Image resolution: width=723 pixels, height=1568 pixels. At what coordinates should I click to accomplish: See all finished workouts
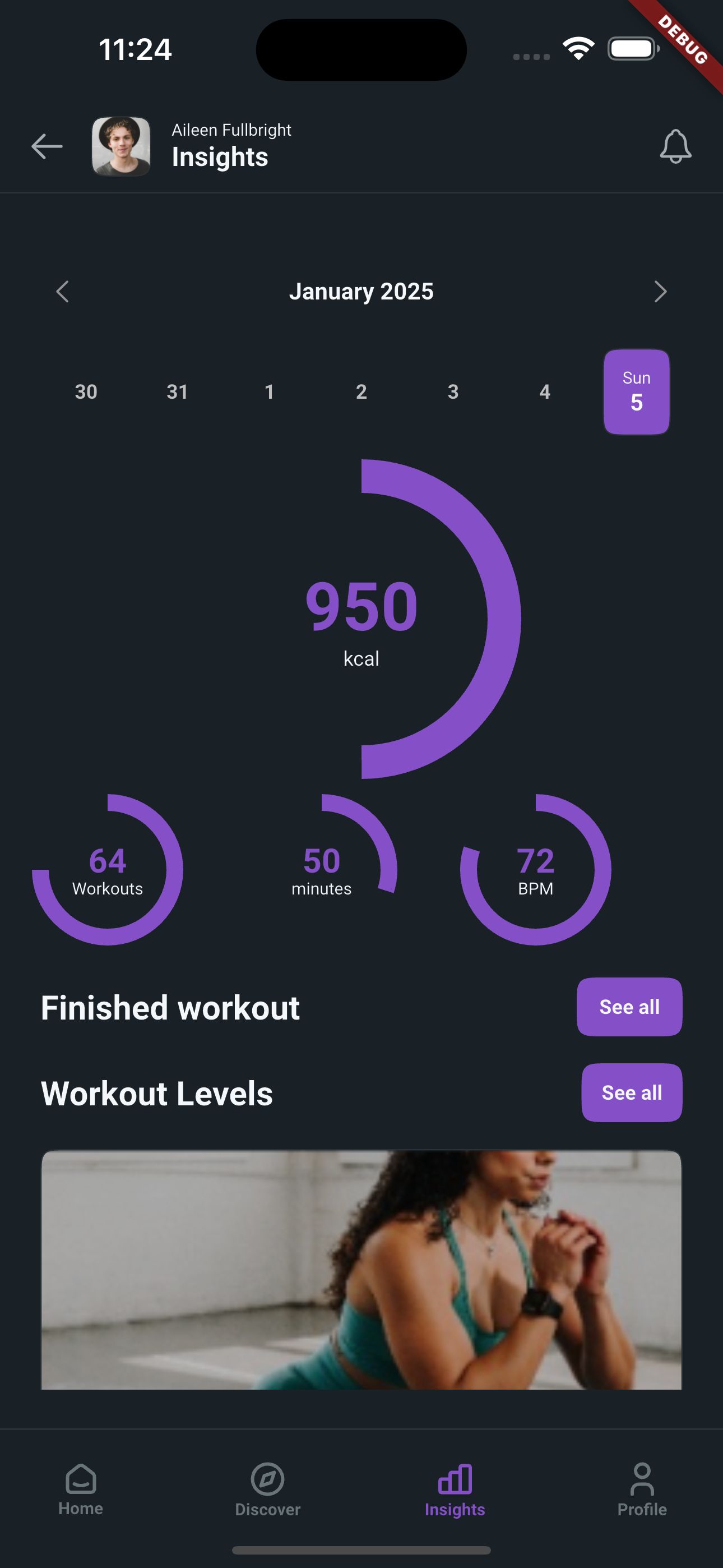629,1007
